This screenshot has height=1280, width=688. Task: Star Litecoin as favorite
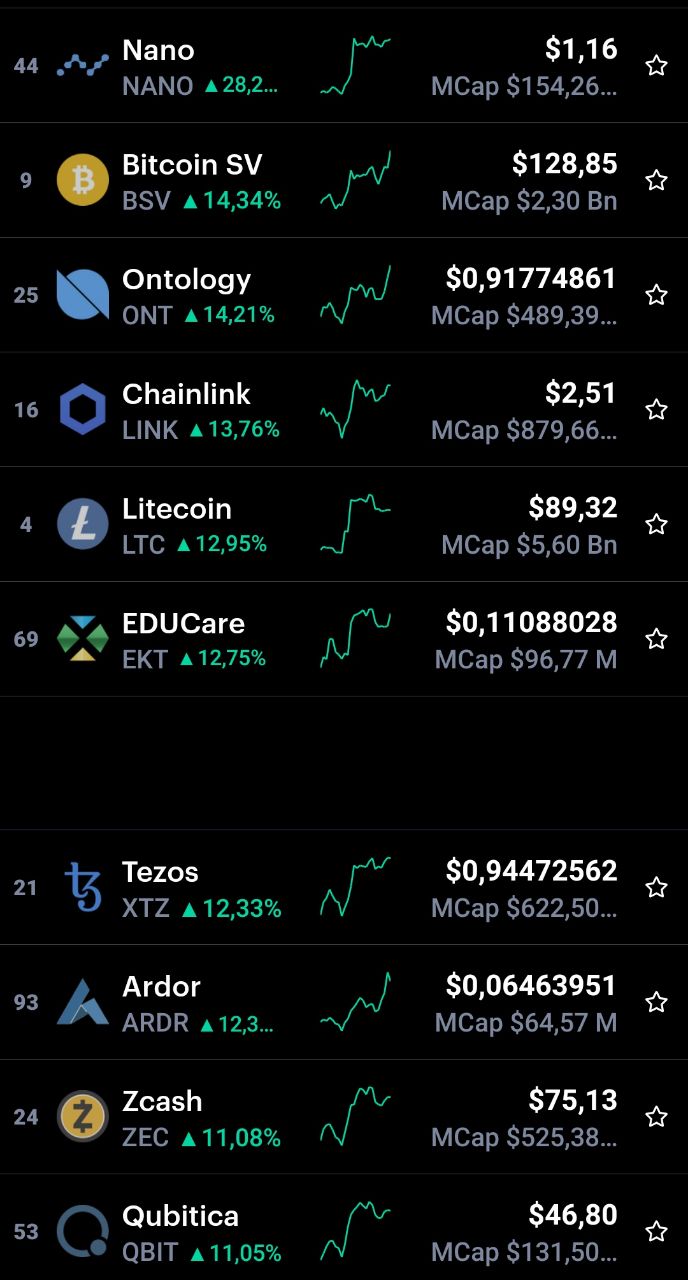coord(656,524)
